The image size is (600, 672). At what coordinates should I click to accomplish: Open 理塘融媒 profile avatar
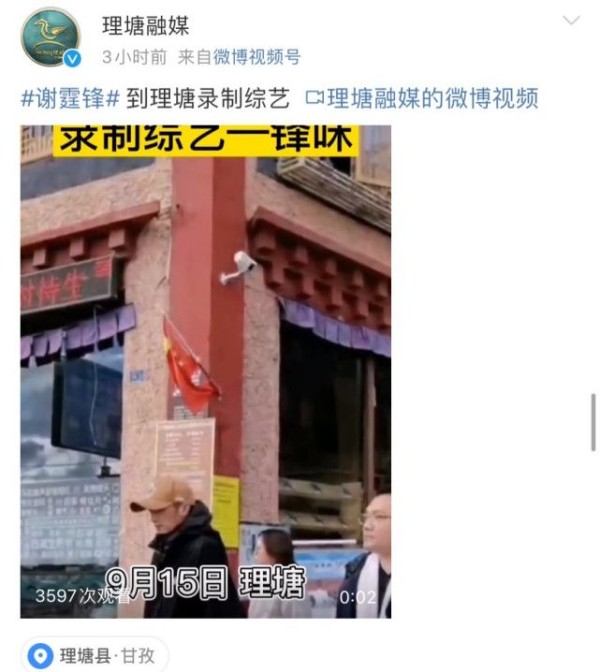pyautogui.click(x=50, y=37)
